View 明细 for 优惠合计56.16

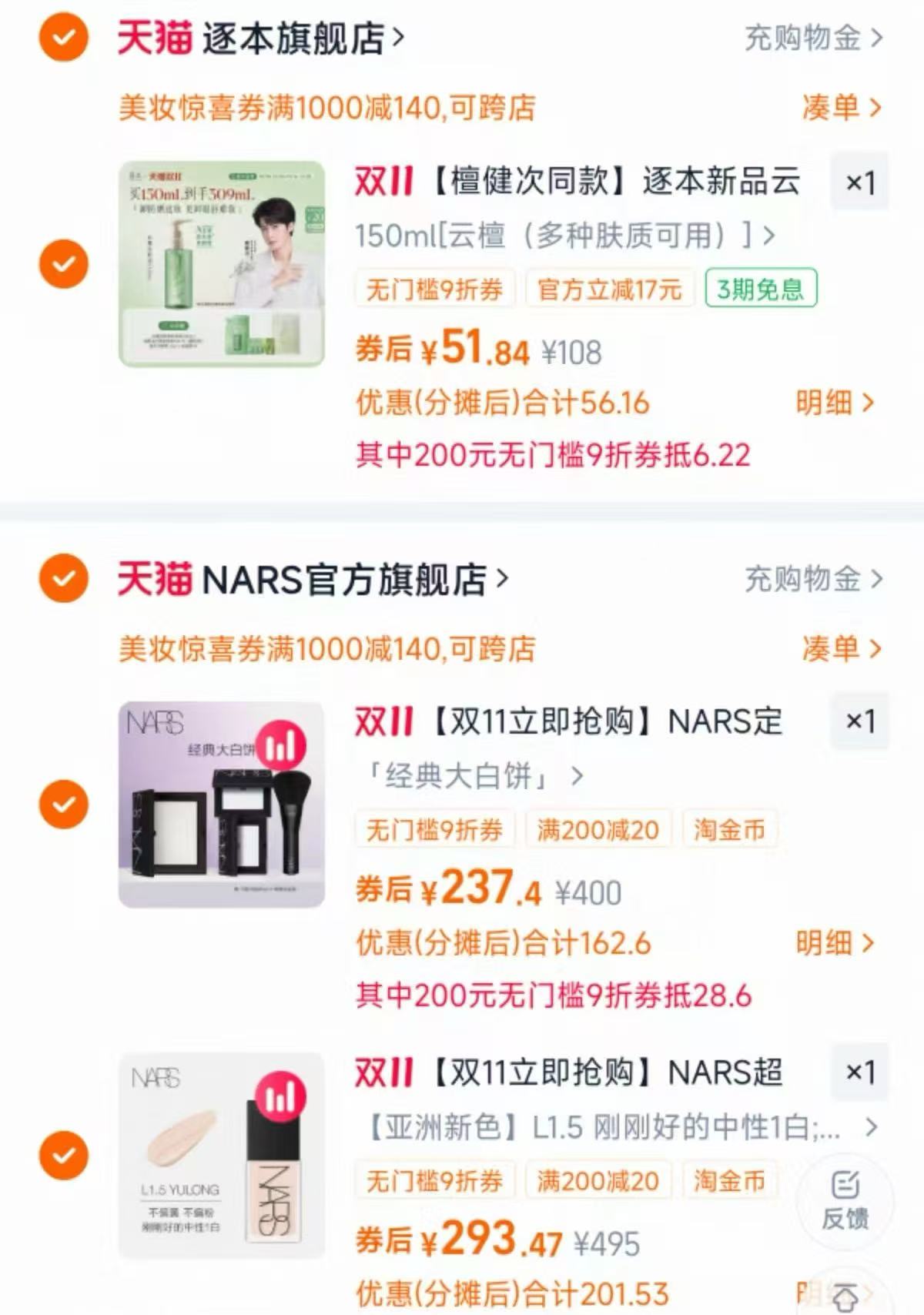[x=834, y=403]
